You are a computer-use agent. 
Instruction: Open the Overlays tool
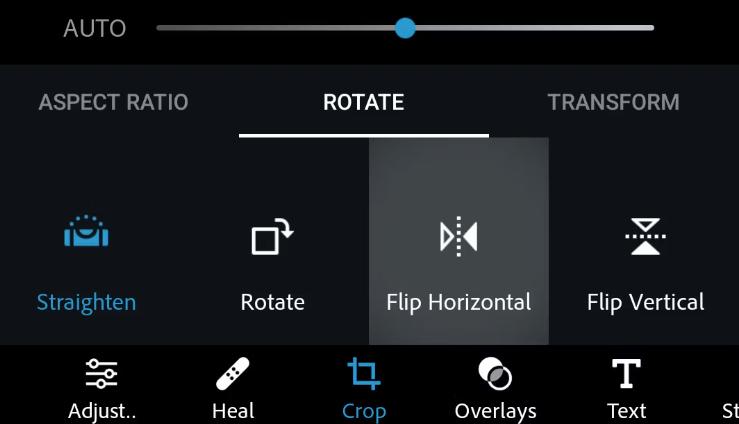coord(495,388)
